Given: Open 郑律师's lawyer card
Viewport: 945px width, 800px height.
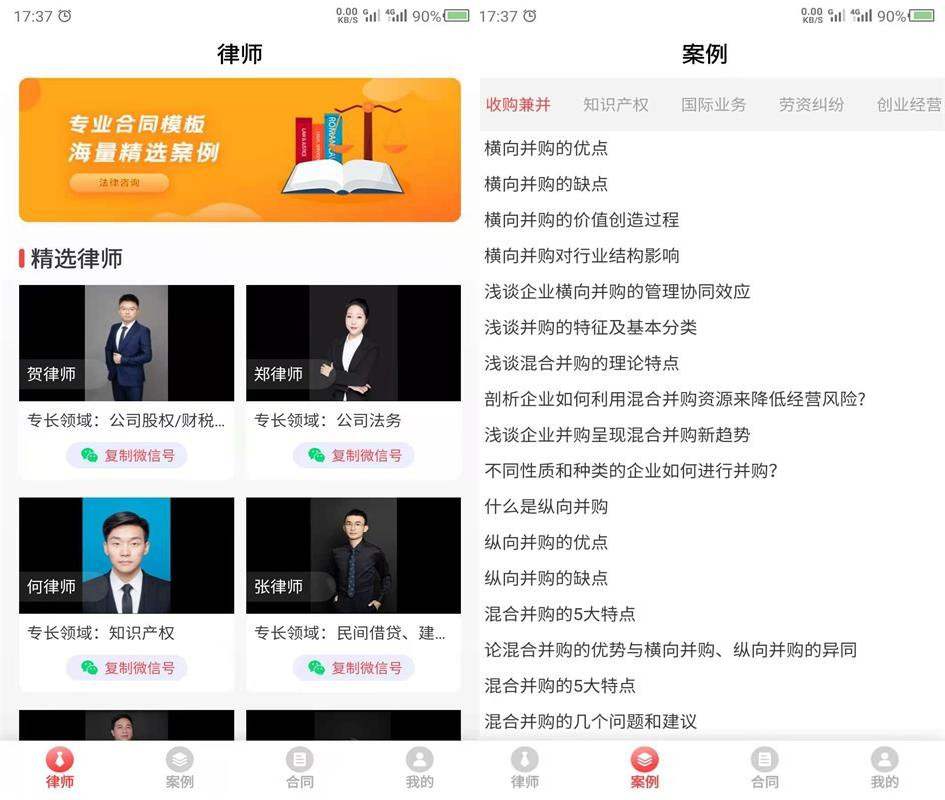Looking at the screenshot, I should click(x=353, y=343).
